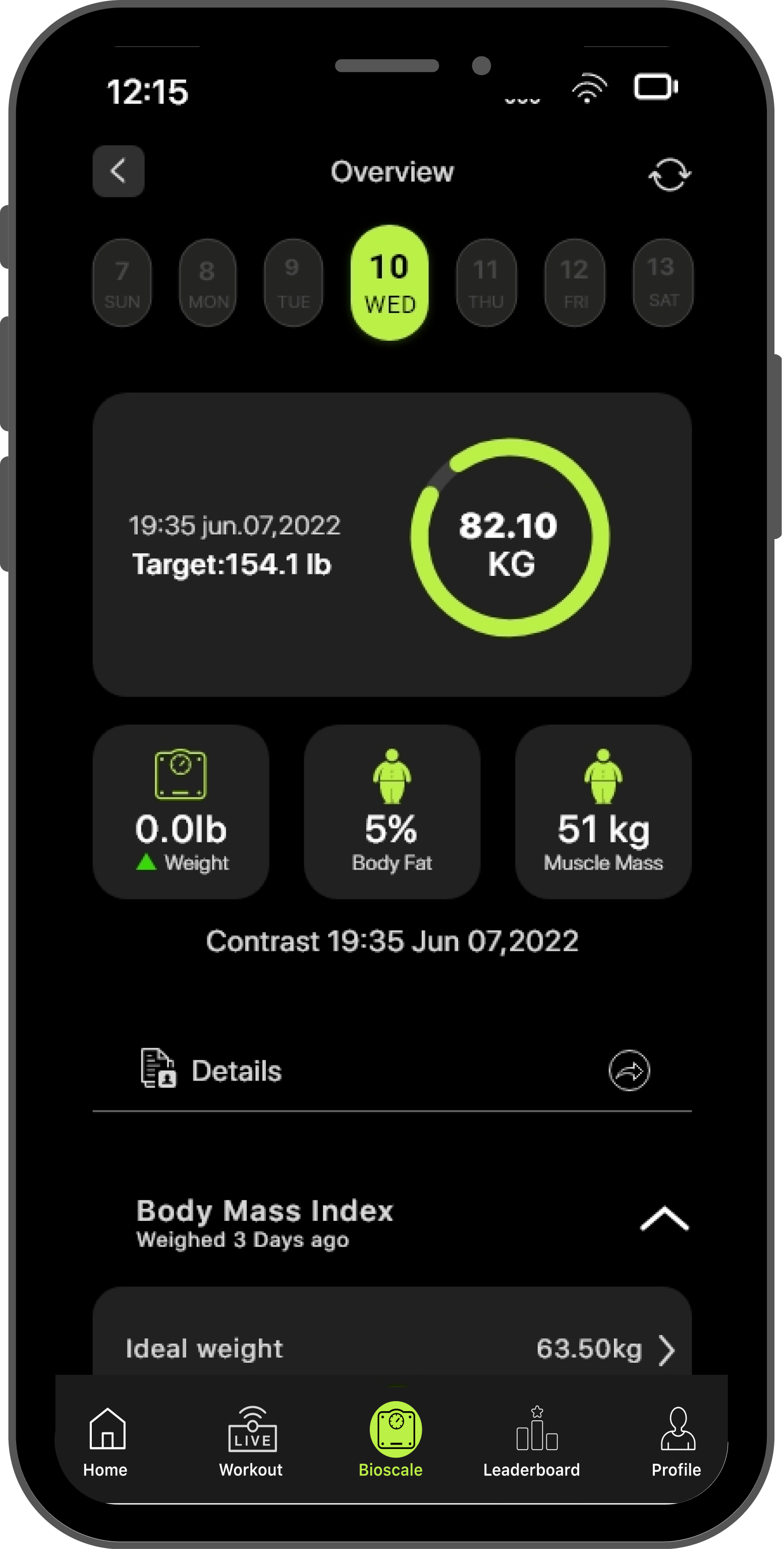This screenshot has height=1549, width=784.
Task: Open the 0.0lb Weight card
Action: pos(181,812)
